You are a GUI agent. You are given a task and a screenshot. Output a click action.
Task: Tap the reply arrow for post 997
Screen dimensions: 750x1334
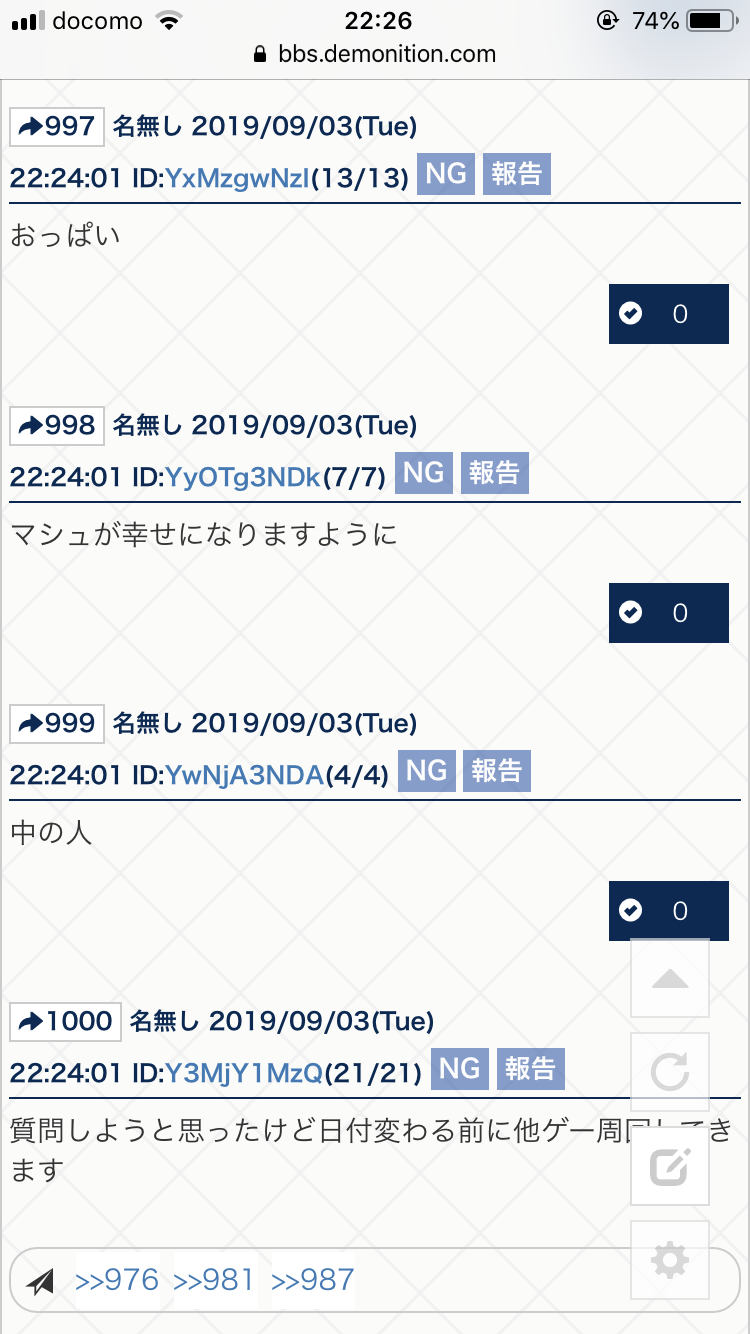click(57, 127)
